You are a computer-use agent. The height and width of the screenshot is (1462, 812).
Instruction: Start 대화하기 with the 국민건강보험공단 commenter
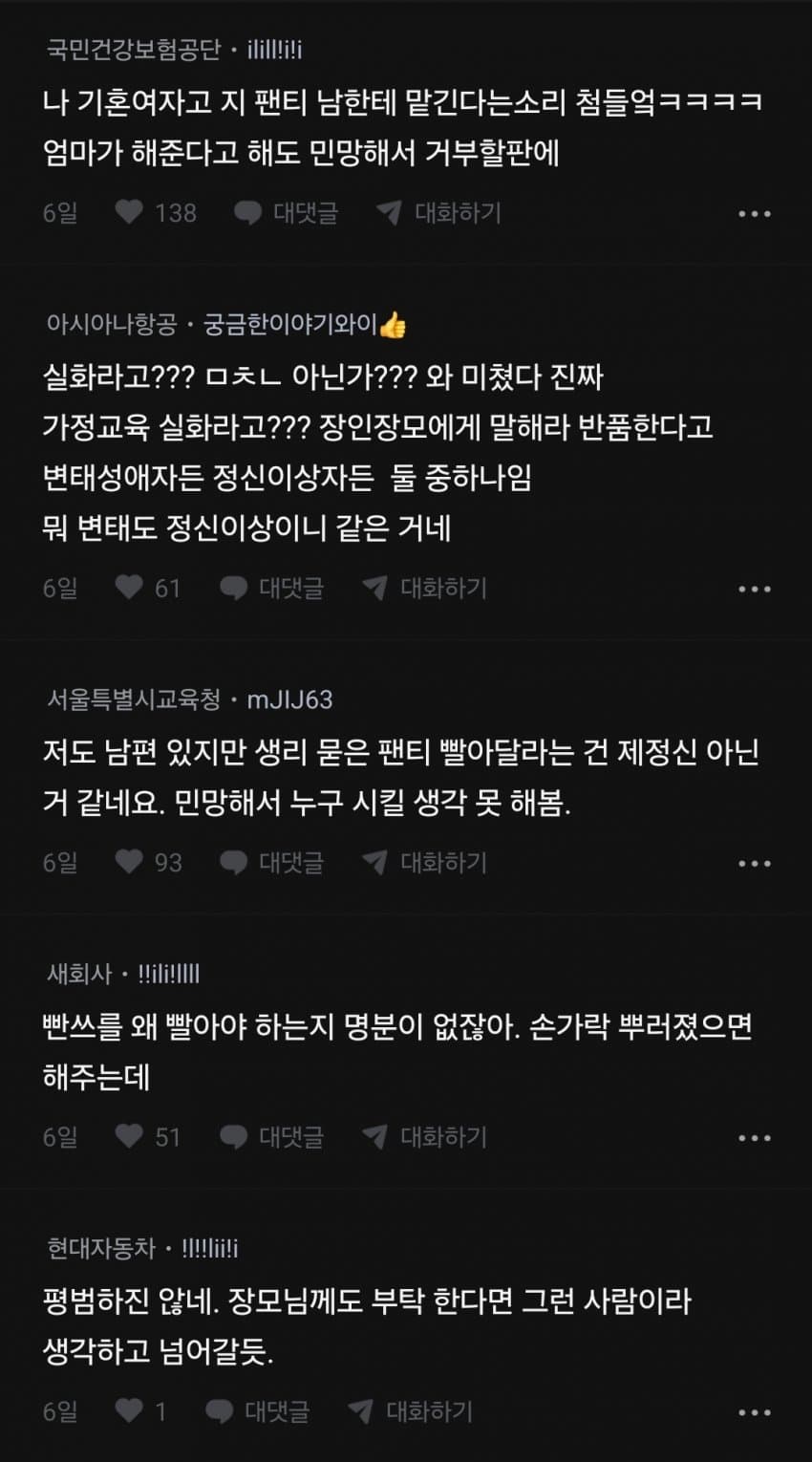pyautogui.click(x=438, y=212)
